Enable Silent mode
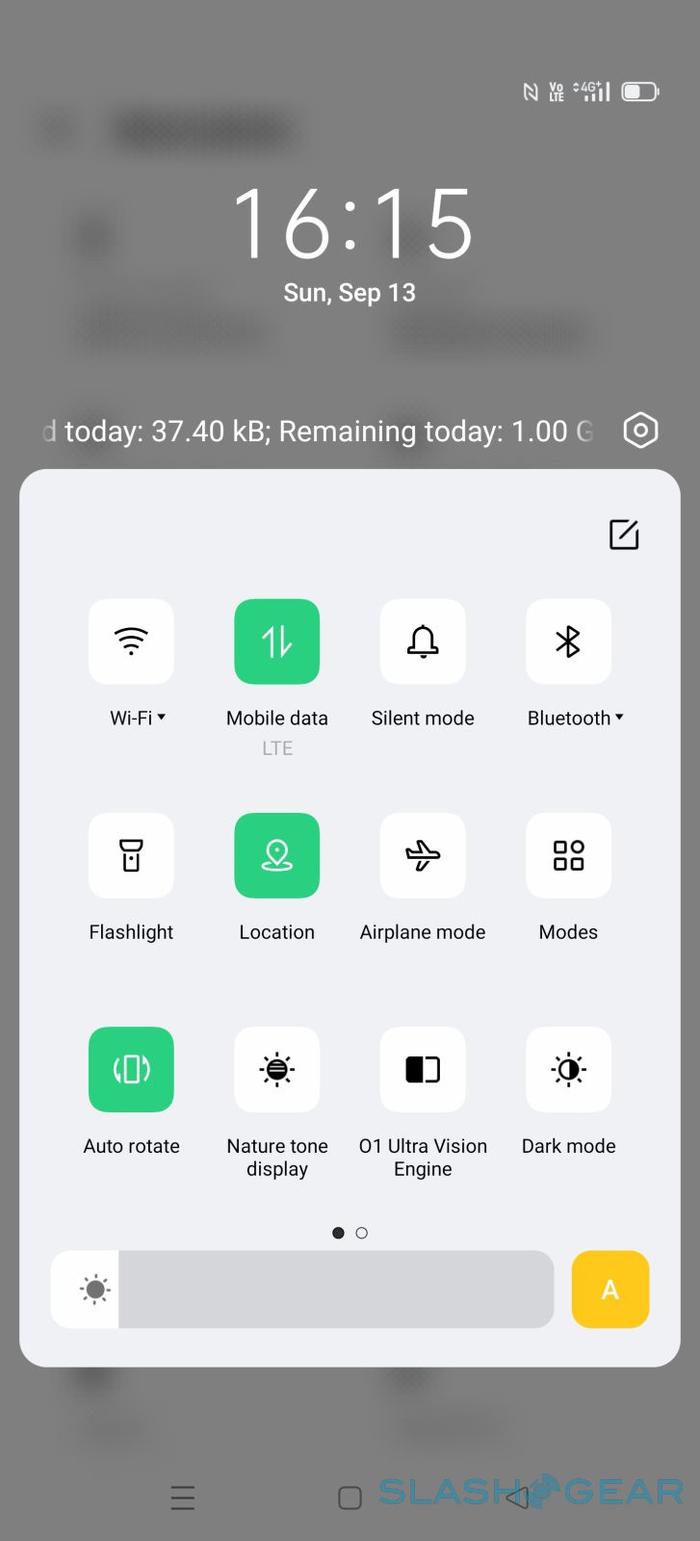 [x=423, y=642]
